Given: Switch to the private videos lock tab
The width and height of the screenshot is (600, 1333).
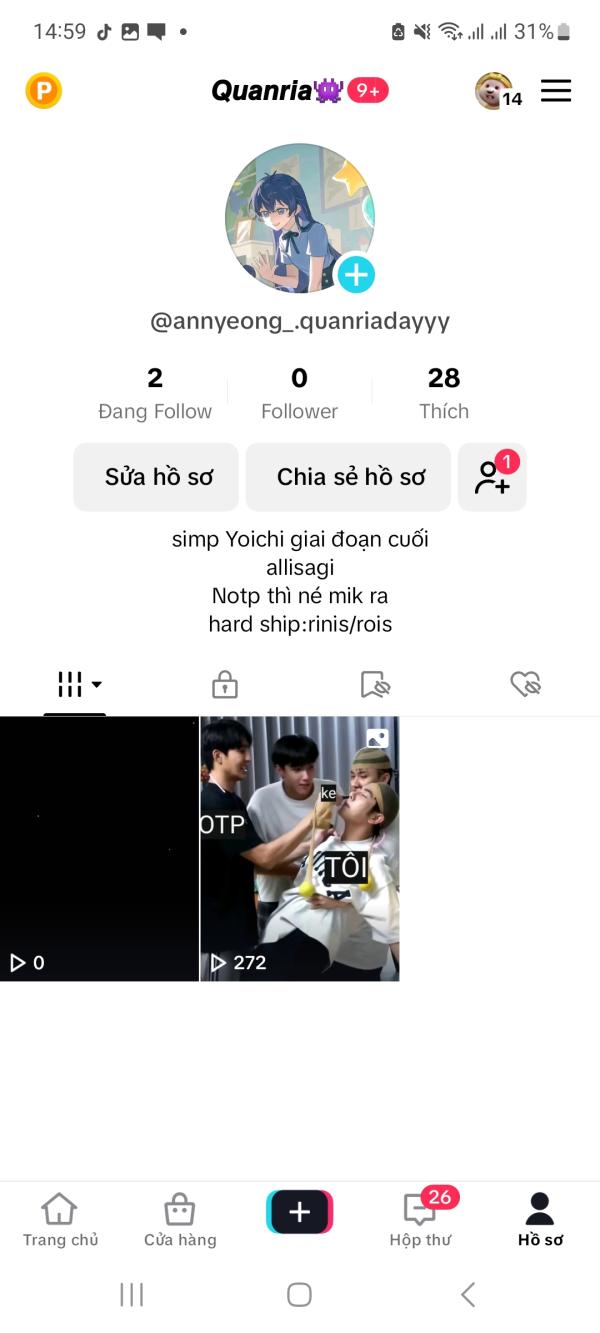Looking at the screenshot, I should pyautogui.click(x=225, y=684).
